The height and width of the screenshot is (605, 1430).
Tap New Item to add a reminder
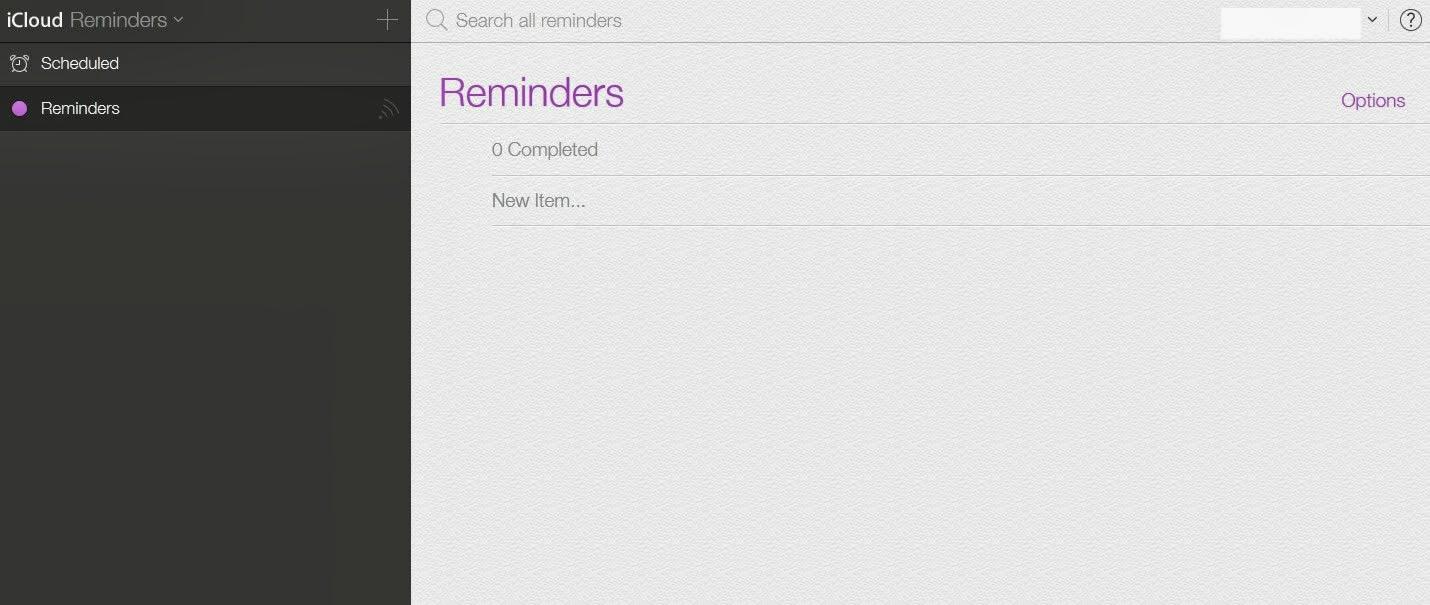pos(538,201)
